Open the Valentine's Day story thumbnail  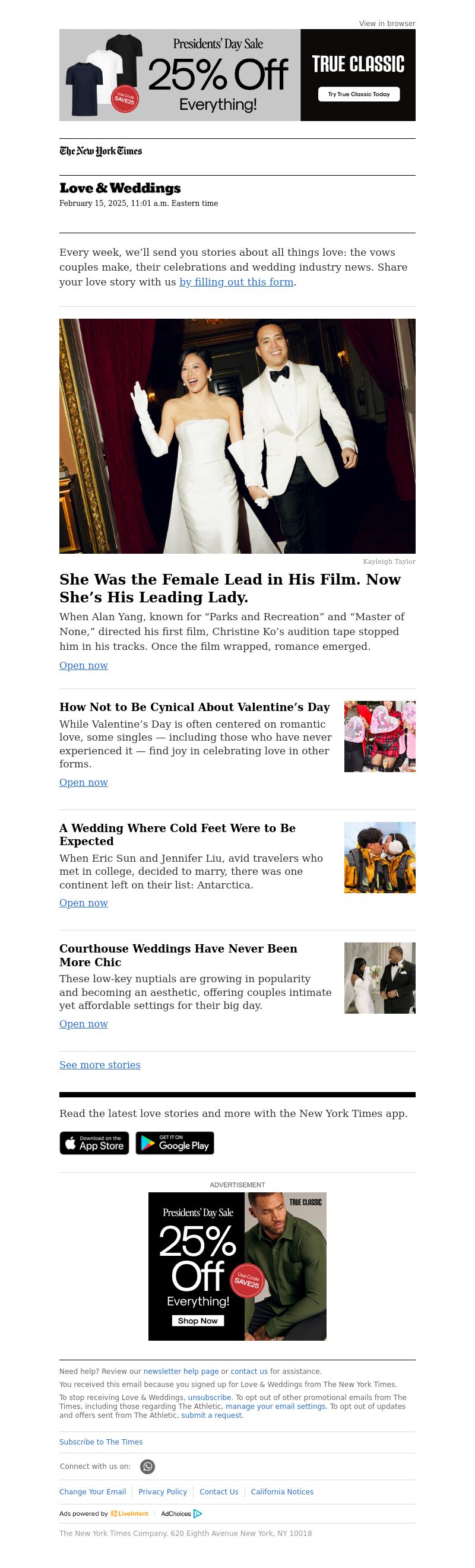click(379, 737)
